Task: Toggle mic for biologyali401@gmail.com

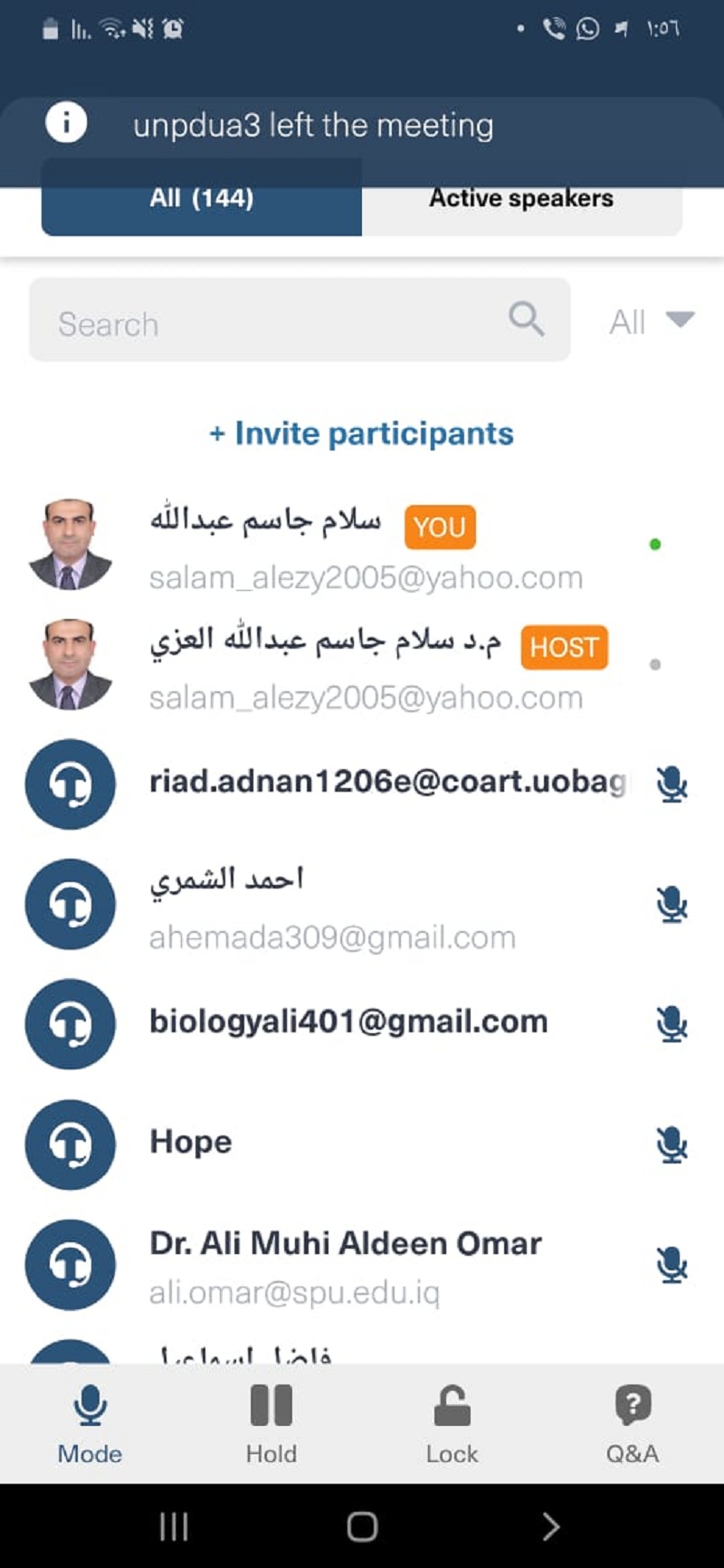Action: click(672, 1024)
